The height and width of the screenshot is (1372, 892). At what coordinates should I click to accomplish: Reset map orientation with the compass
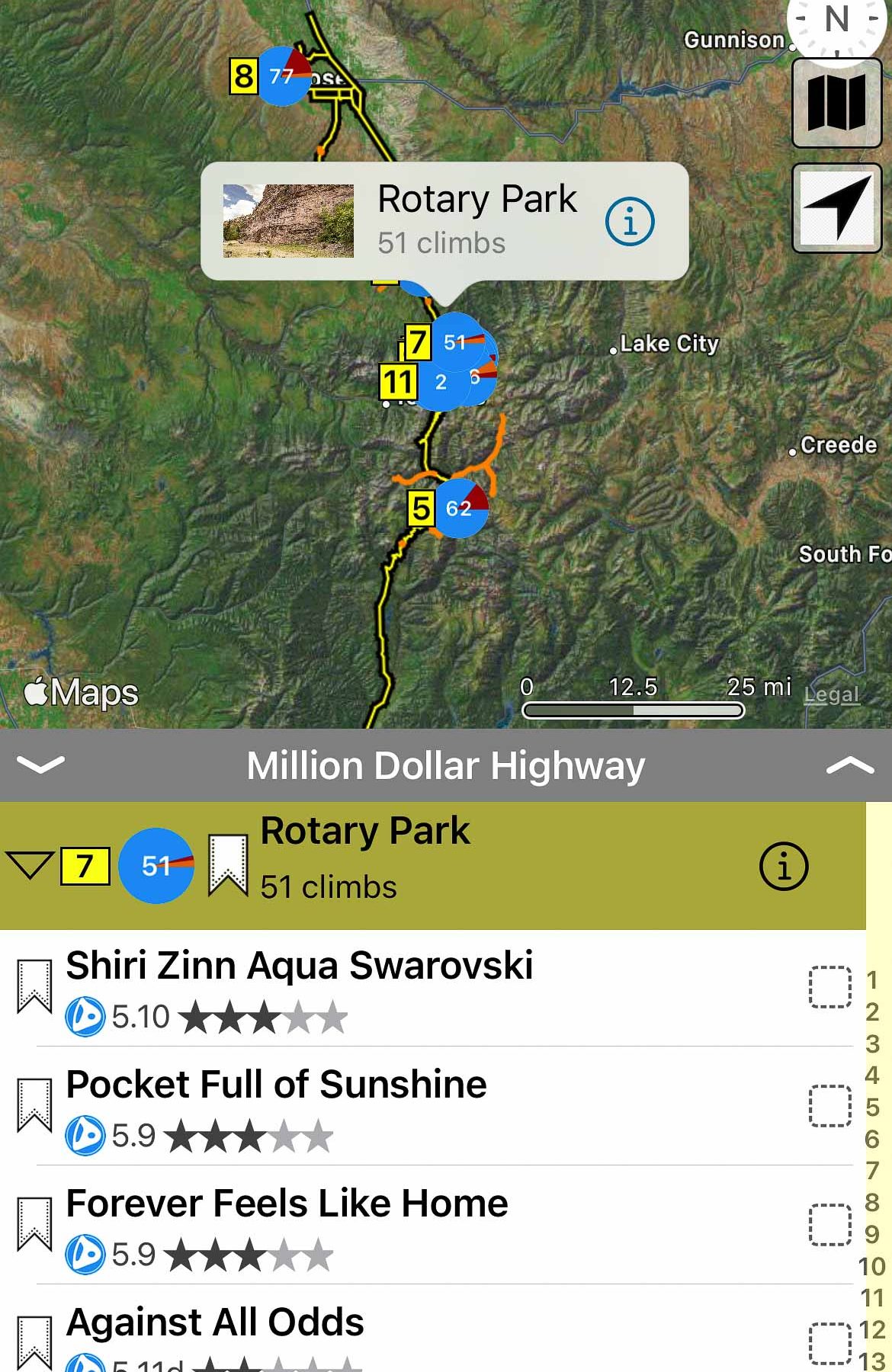[836, 23]
